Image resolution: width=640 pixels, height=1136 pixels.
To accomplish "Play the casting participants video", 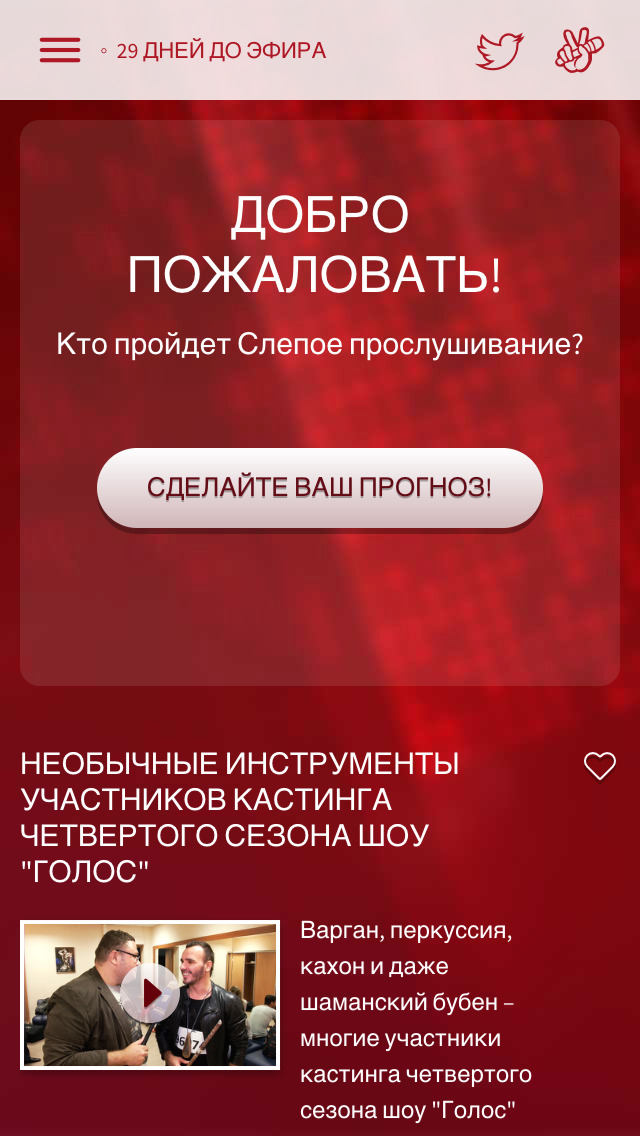I will (x=150, y=994).
